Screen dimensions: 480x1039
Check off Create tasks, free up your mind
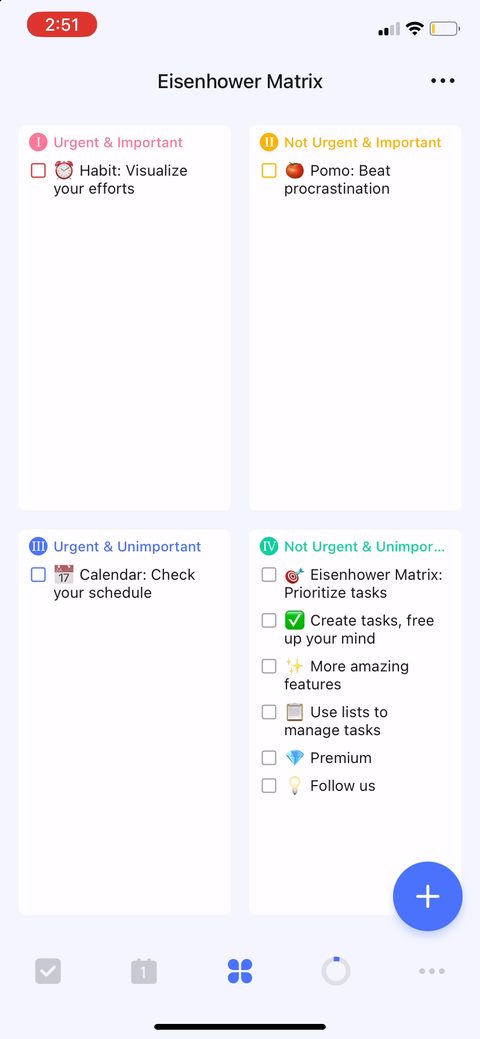[x=269, y=620]
